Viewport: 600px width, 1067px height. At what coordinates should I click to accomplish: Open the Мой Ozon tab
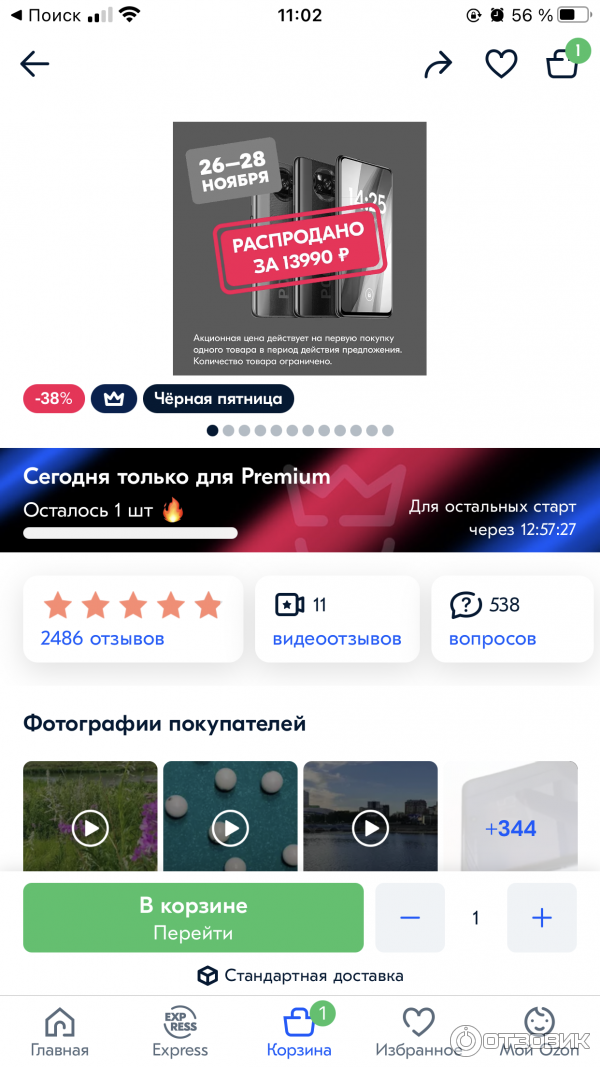tap(538, 1032)
